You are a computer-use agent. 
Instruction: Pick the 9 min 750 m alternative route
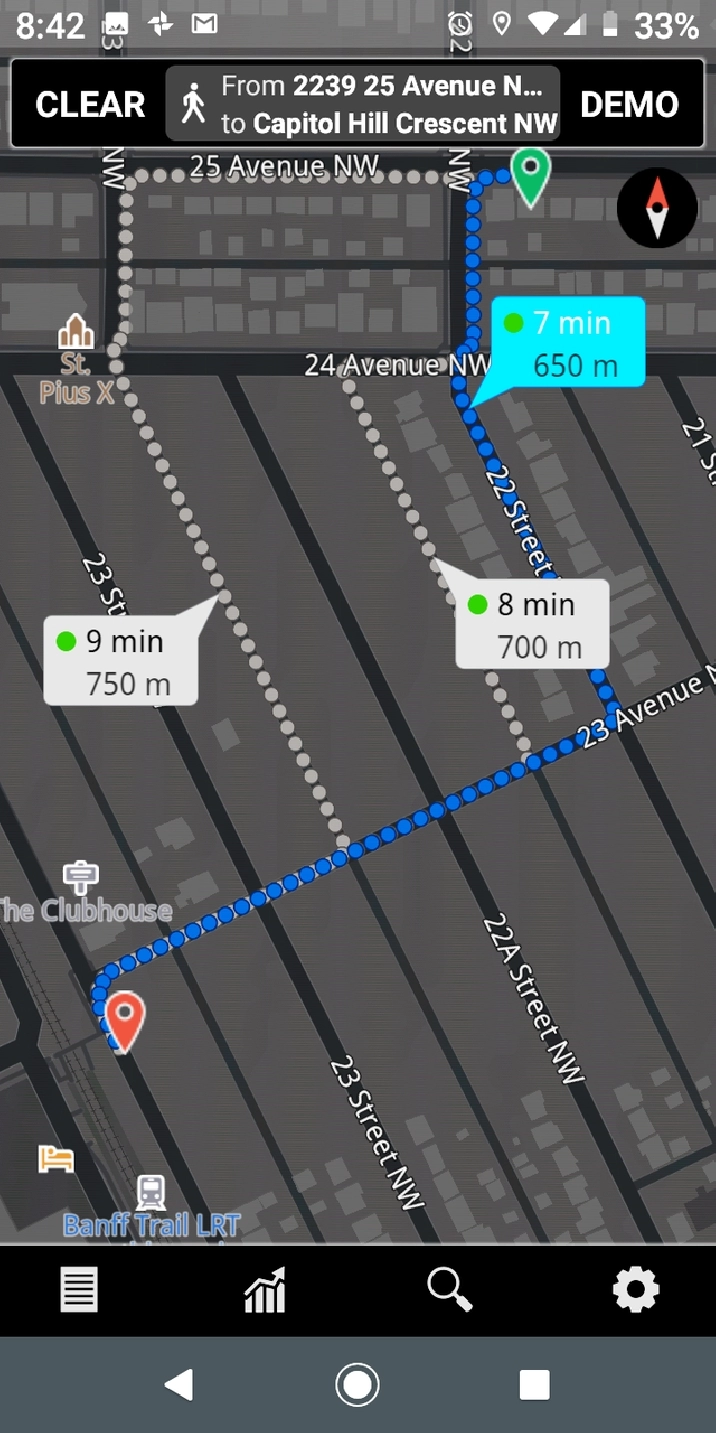pyautogui.click(x=121, y=661)
